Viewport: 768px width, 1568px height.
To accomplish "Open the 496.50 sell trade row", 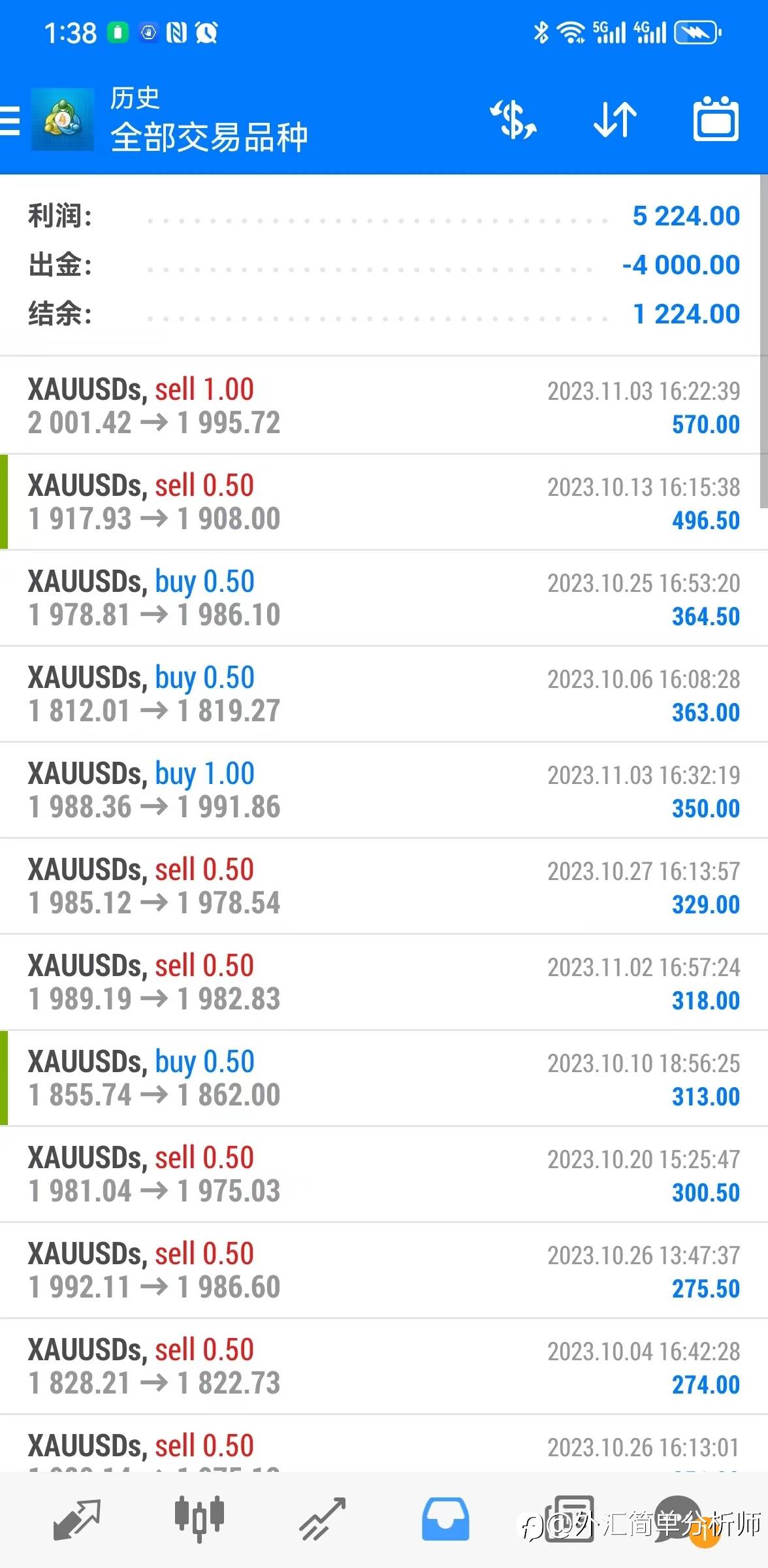I will click(x=384, y=502).
